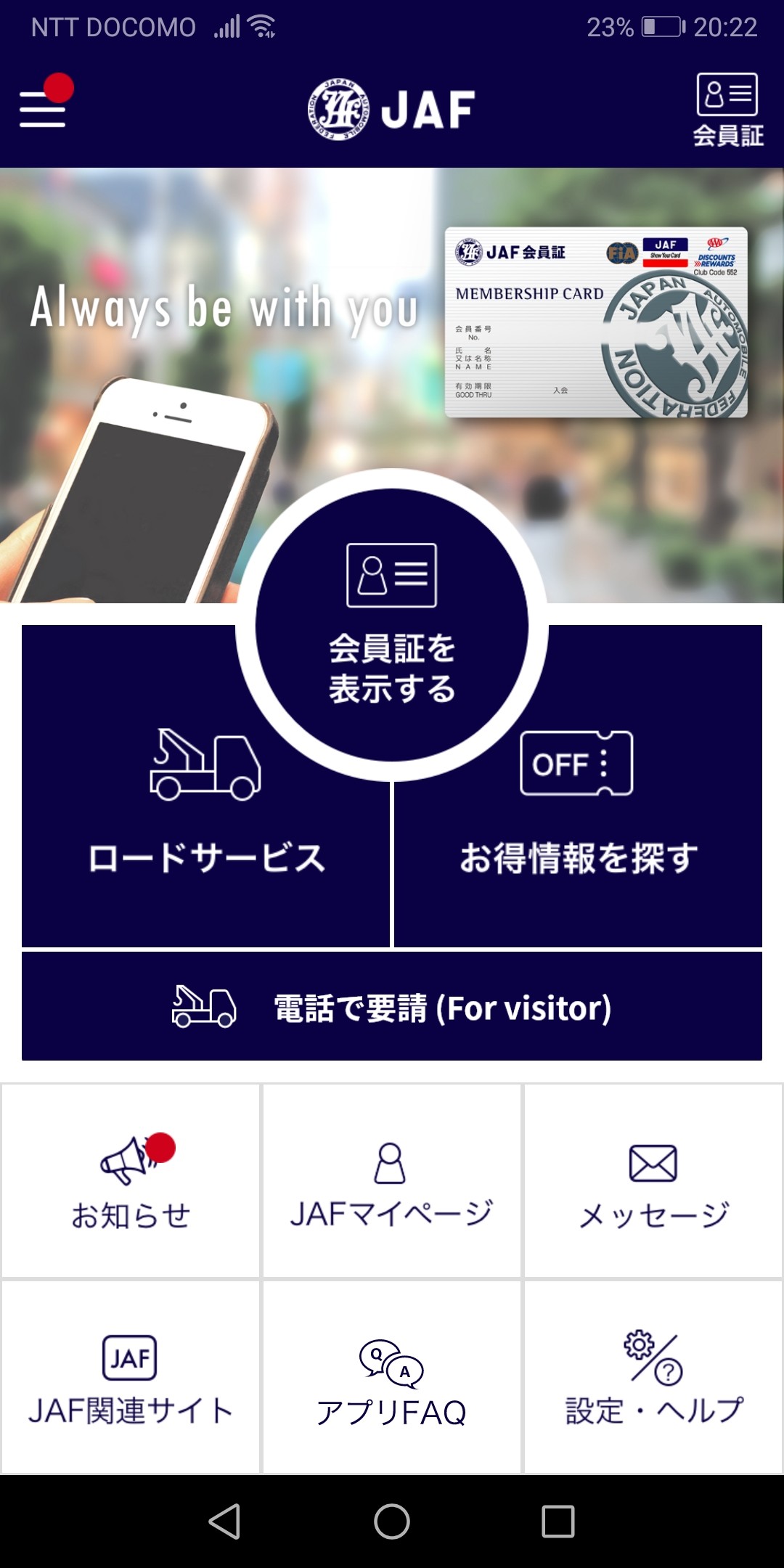Open 設定・ヘルプ

[x=653, y=1378]
